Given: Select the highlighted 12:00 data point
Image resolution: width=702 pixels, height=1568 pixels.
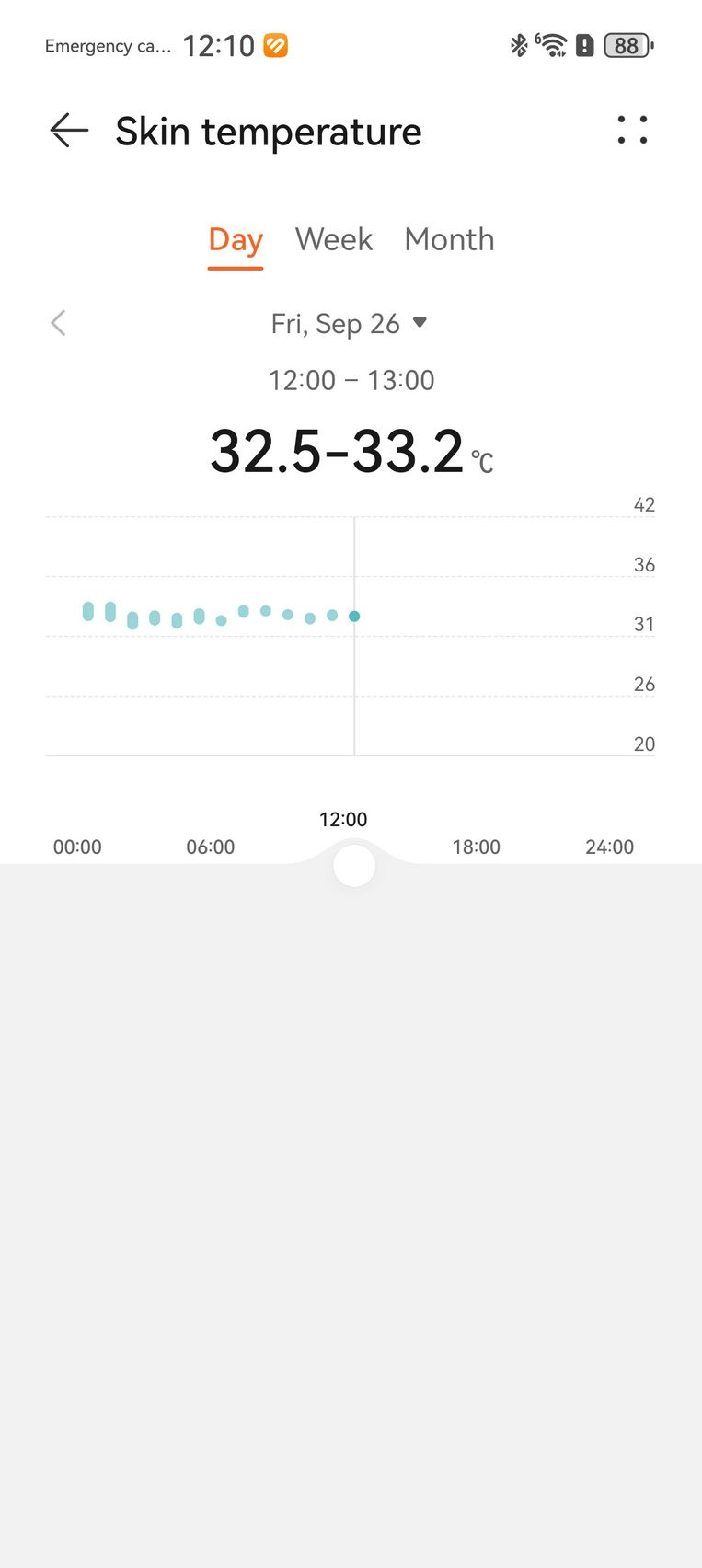Looking at the screenshot, I should [354, 616].
